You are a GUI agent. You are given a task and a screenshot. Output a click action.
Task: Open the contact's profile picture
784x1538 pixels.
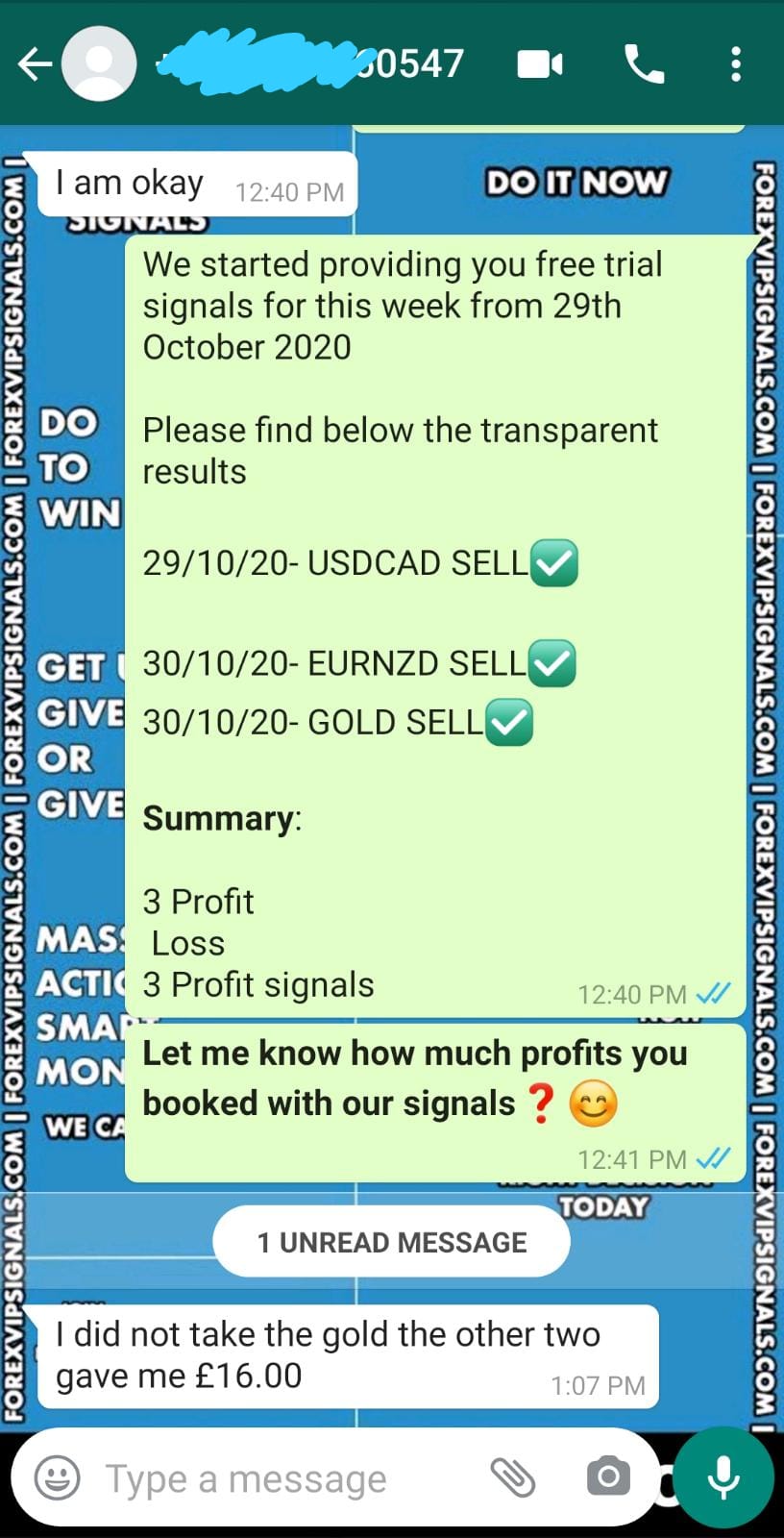pyautogui.click(x=99, y=64)
